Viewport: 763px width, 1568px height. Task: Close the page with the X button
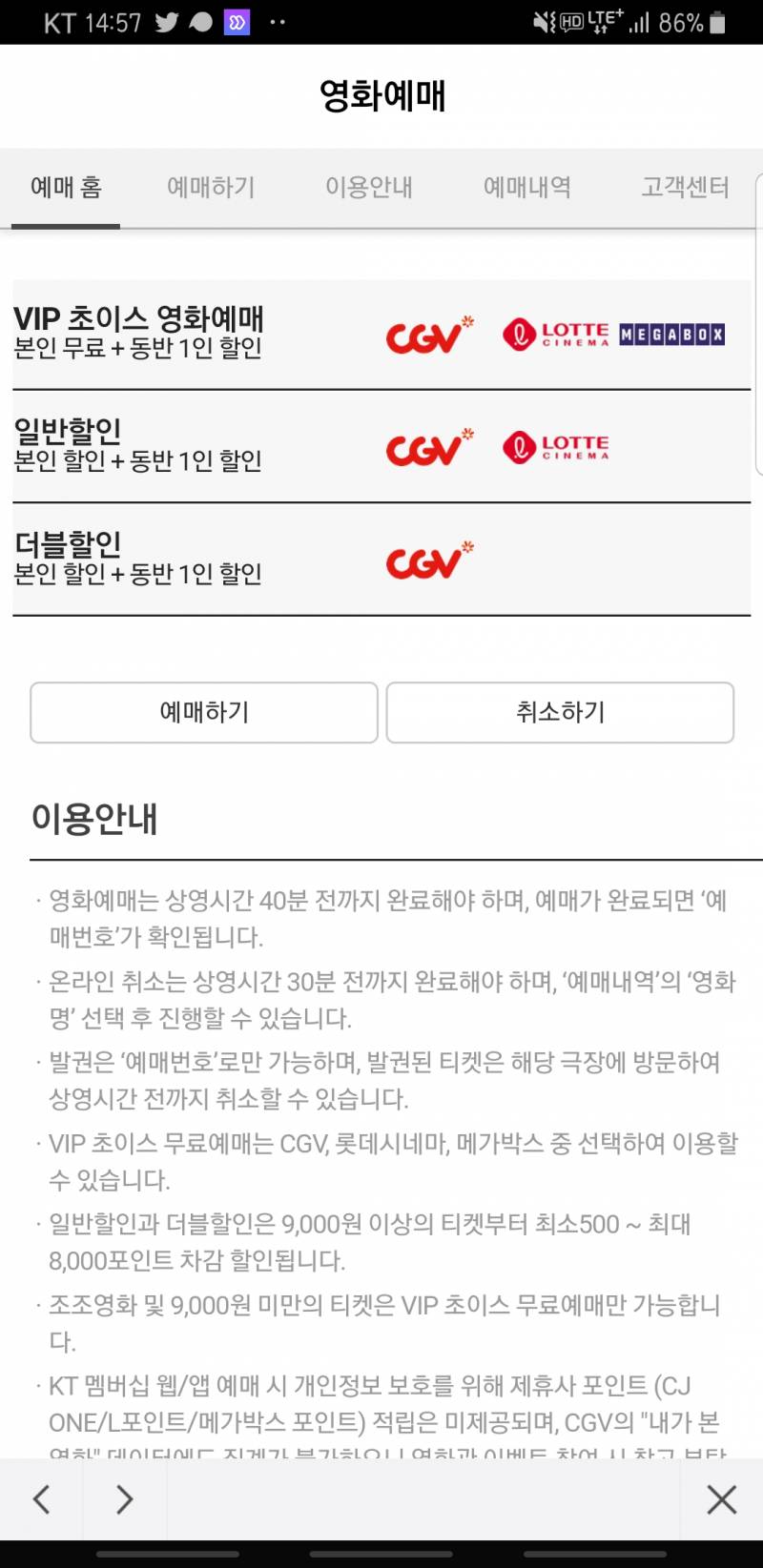tap(721, 1499)
